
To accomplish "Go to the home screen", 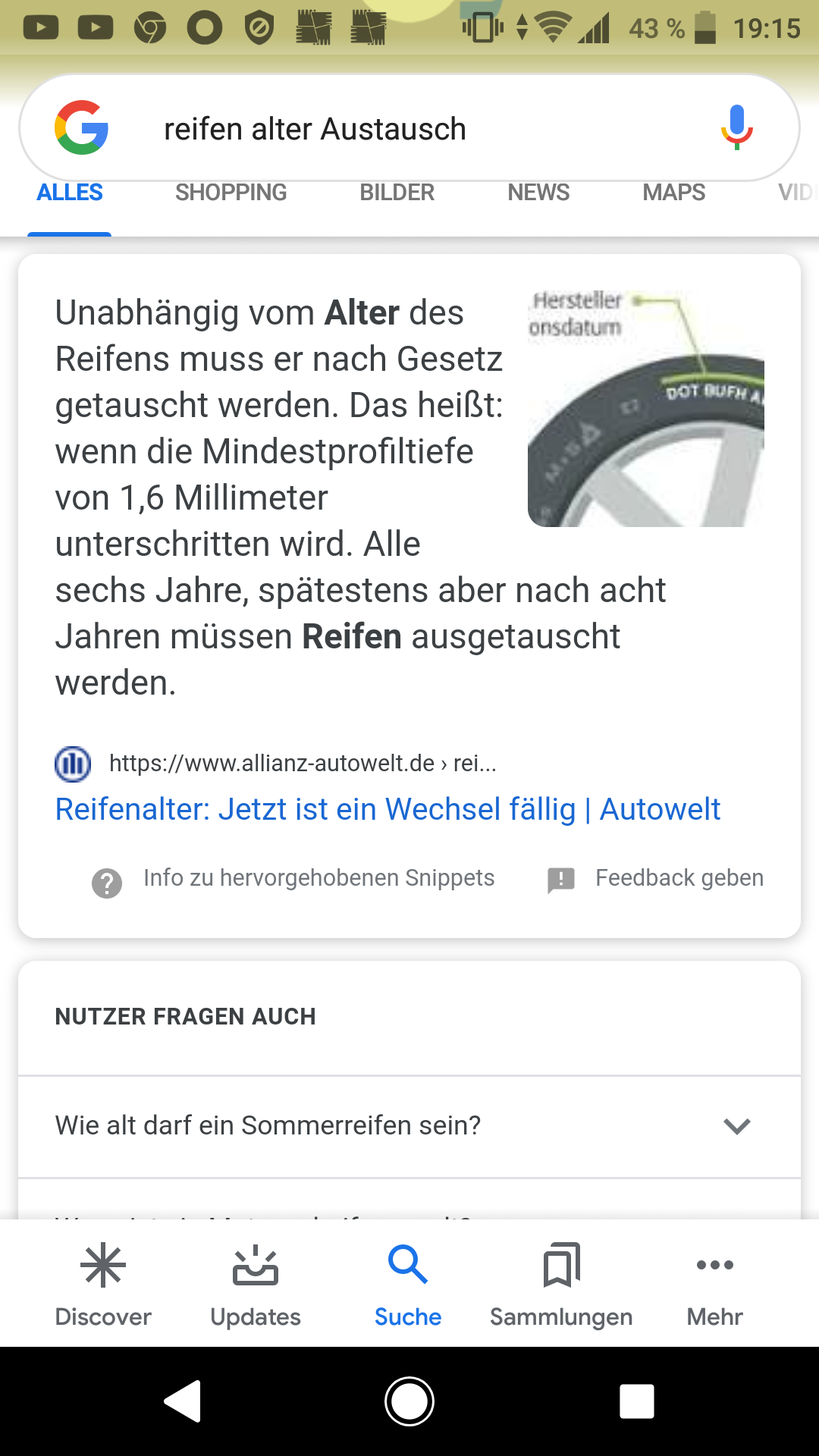I will [409, 1401].
